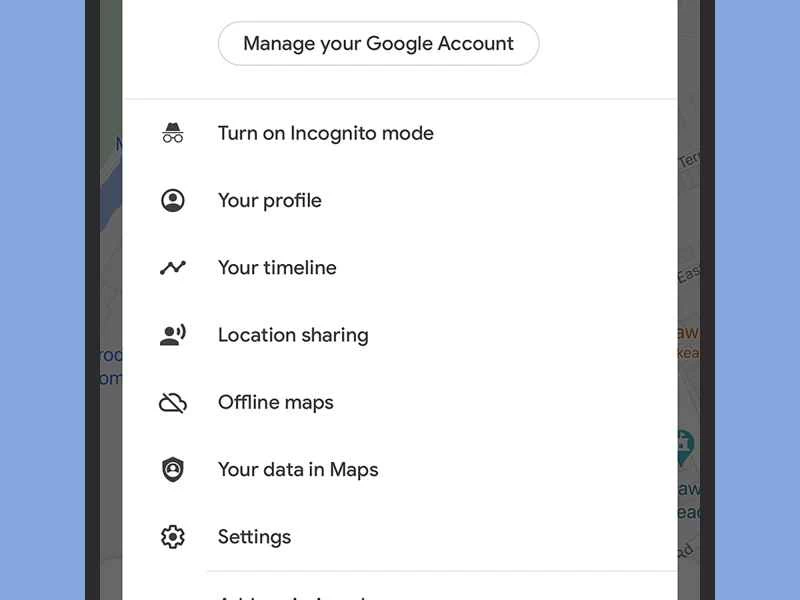Tap Manage your Google Account button
This screenshot has height=600, width=800.
tap(378, 44)
